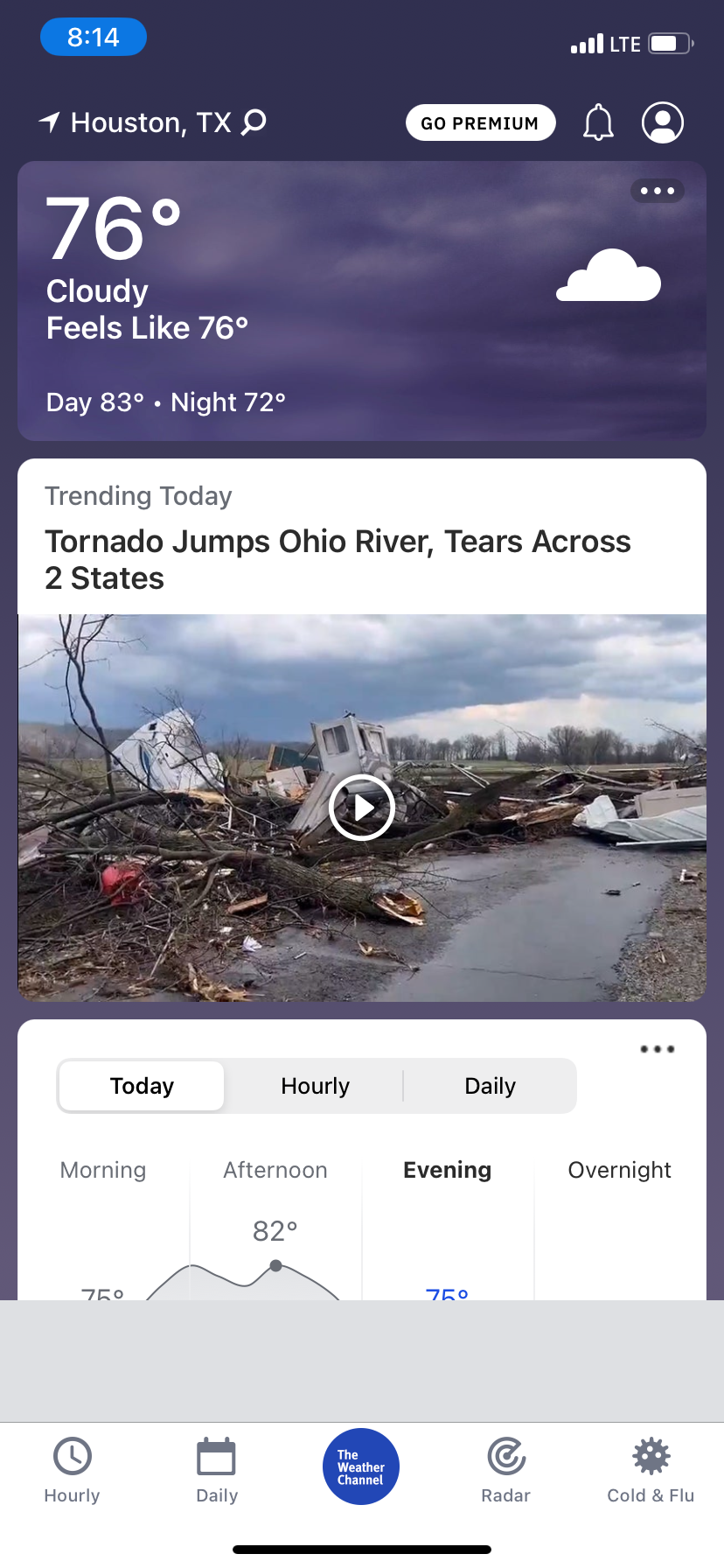Image resolution: width=724 pixels, height=1568 pixels.
Task: Open Daily in the bottom navigation
Action: (x=217, y=1470)
